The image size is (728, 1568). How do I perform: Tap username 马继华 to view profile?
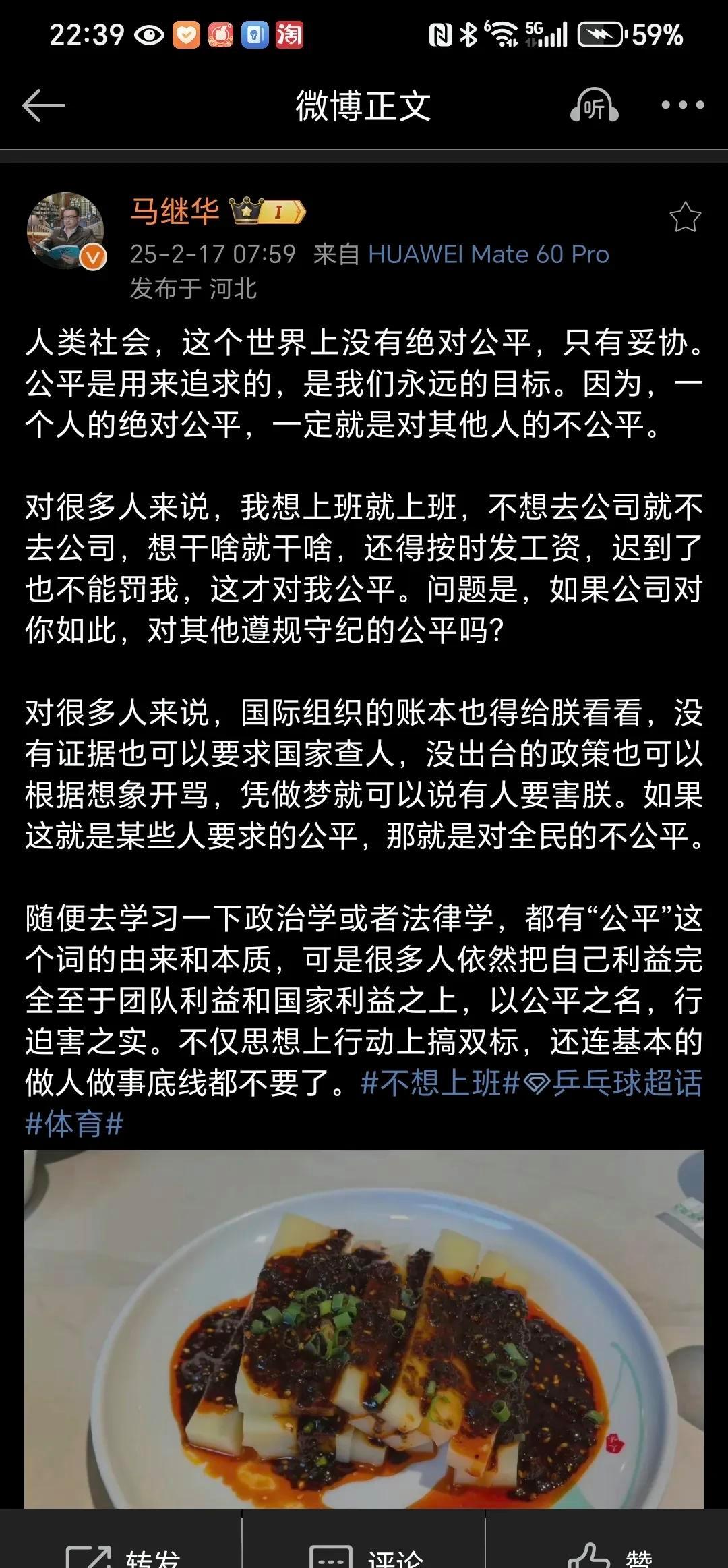177,210
